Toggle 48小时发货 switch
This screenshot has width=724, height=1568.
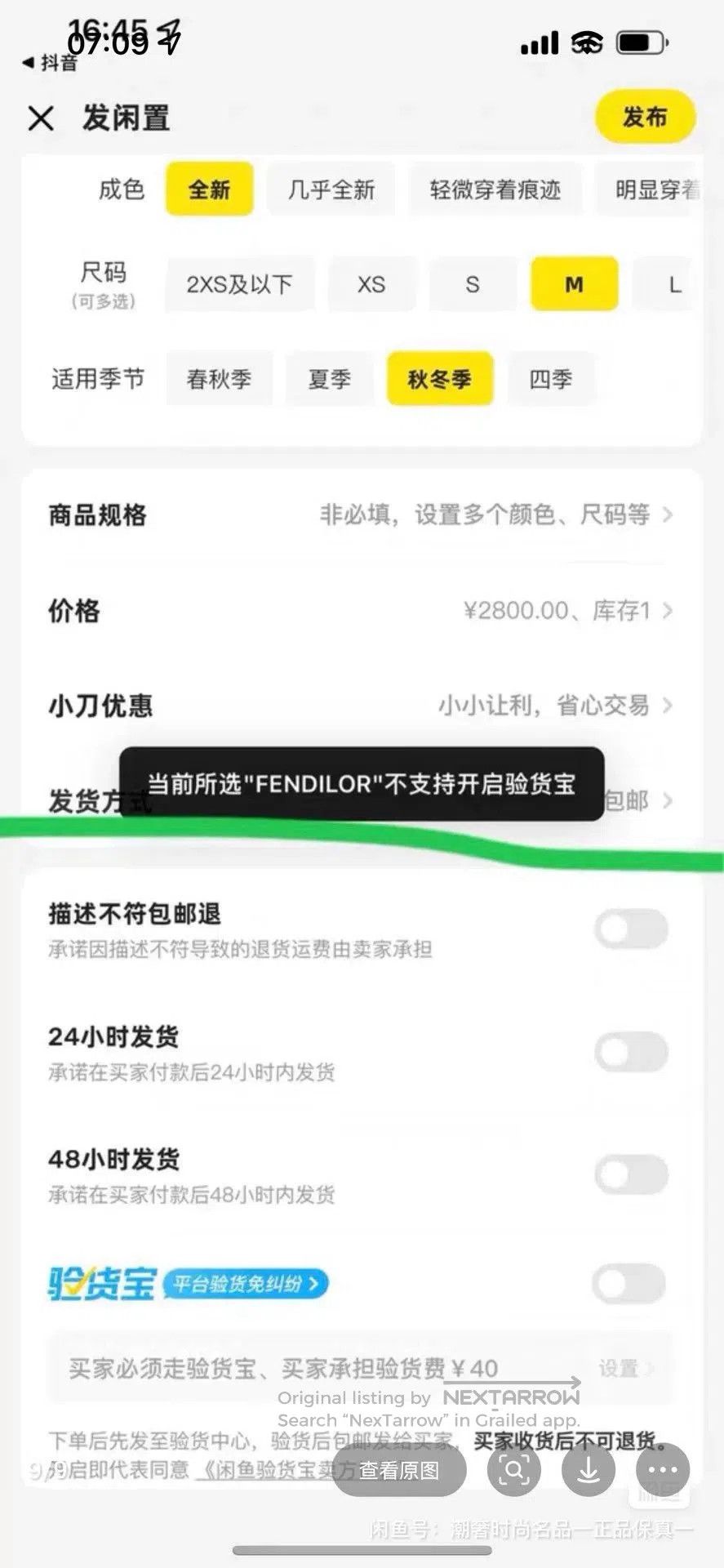point(631,1174)
